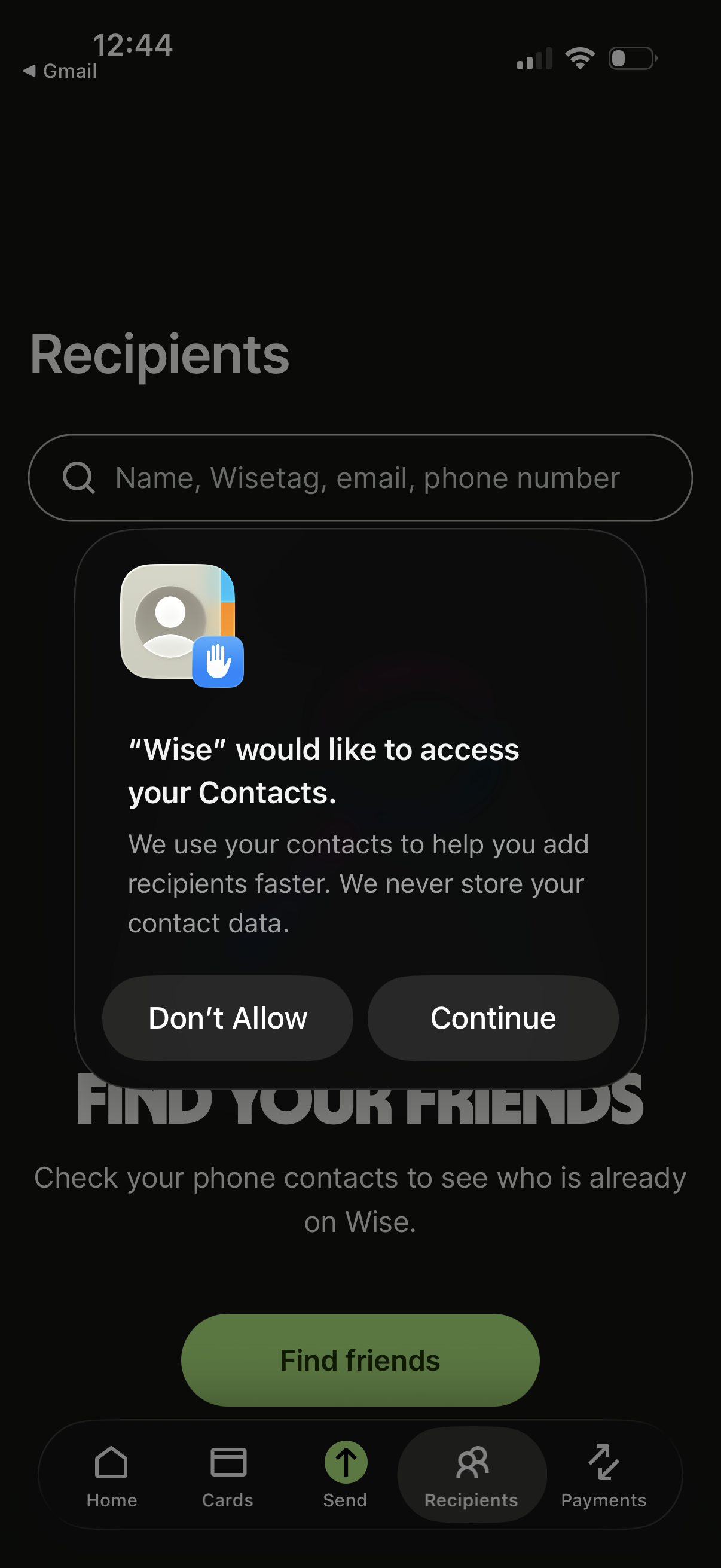Select the Recipients people icon
721x1568 pixels.
coord(472,1463)
